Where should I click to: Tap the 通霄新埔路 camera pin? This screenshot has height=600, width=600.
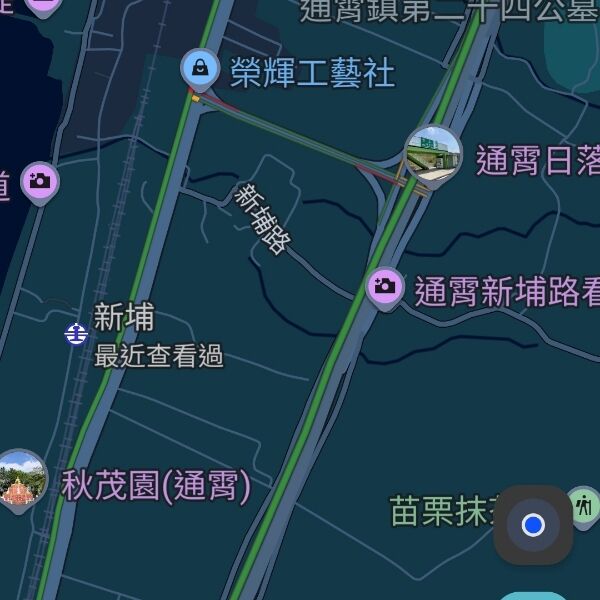(385, 288)
